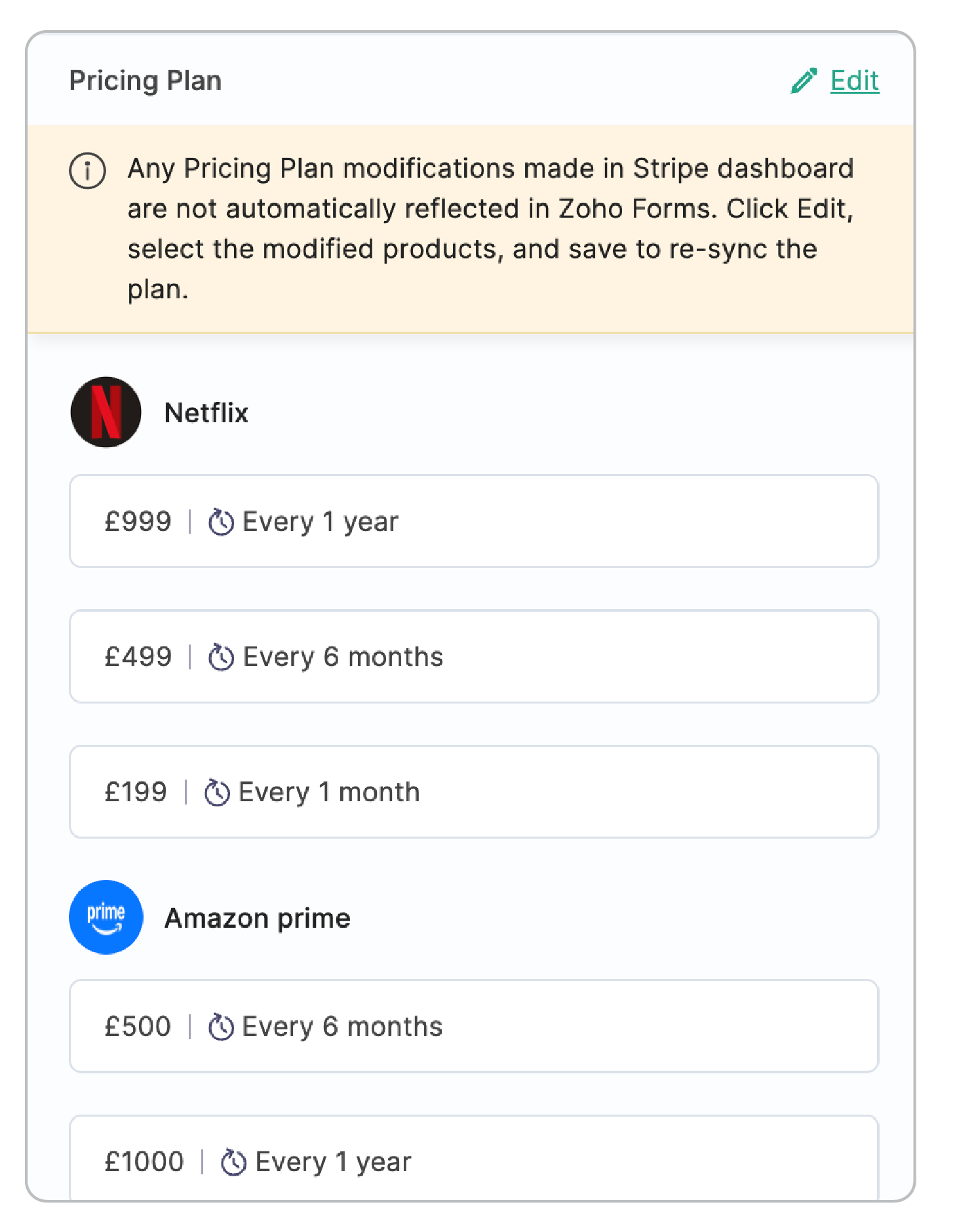Open the Edit link to re-sync plans
Image resolution: width=955 pixels, height=1232 pixels.
[x=854, y=81]
